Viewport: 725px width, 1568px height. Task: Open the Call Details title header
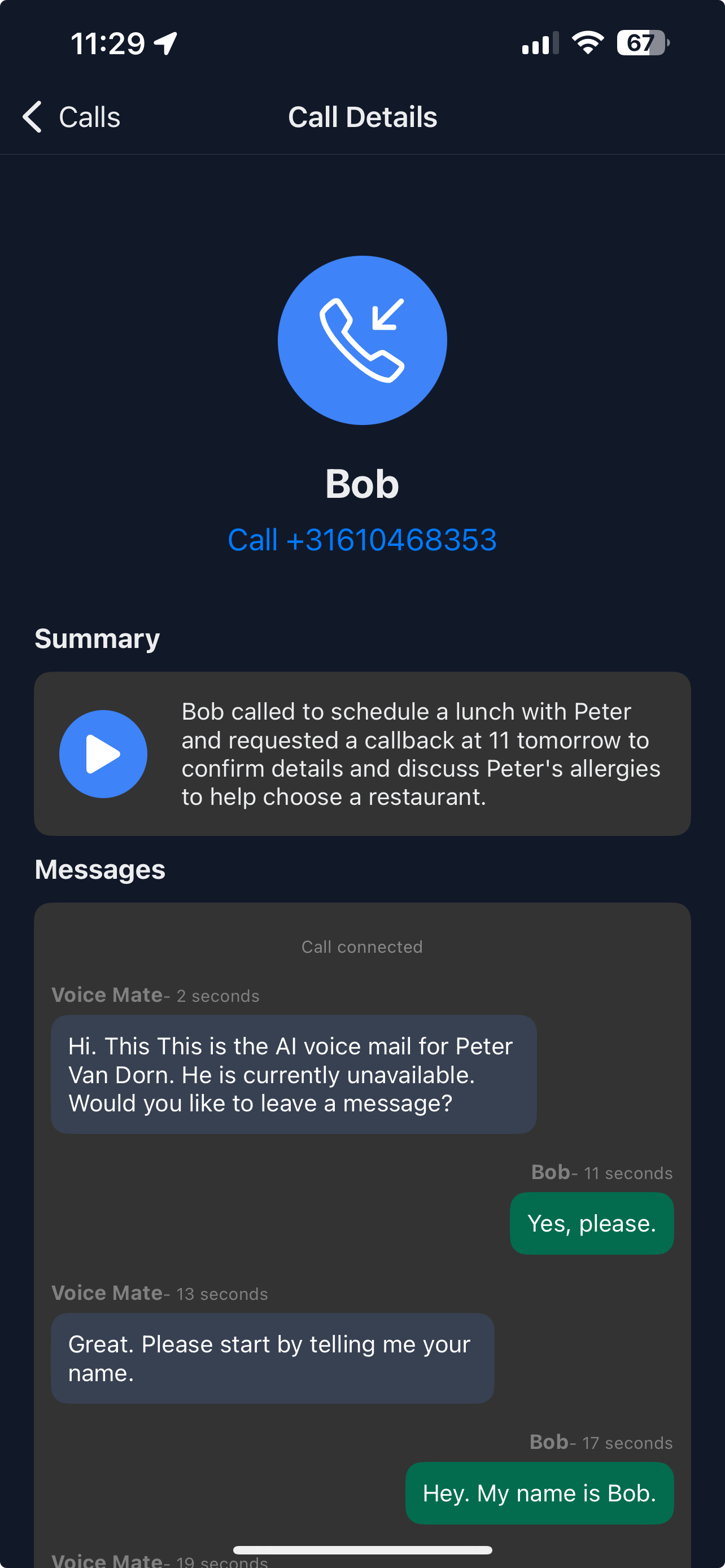coord(362,116)
